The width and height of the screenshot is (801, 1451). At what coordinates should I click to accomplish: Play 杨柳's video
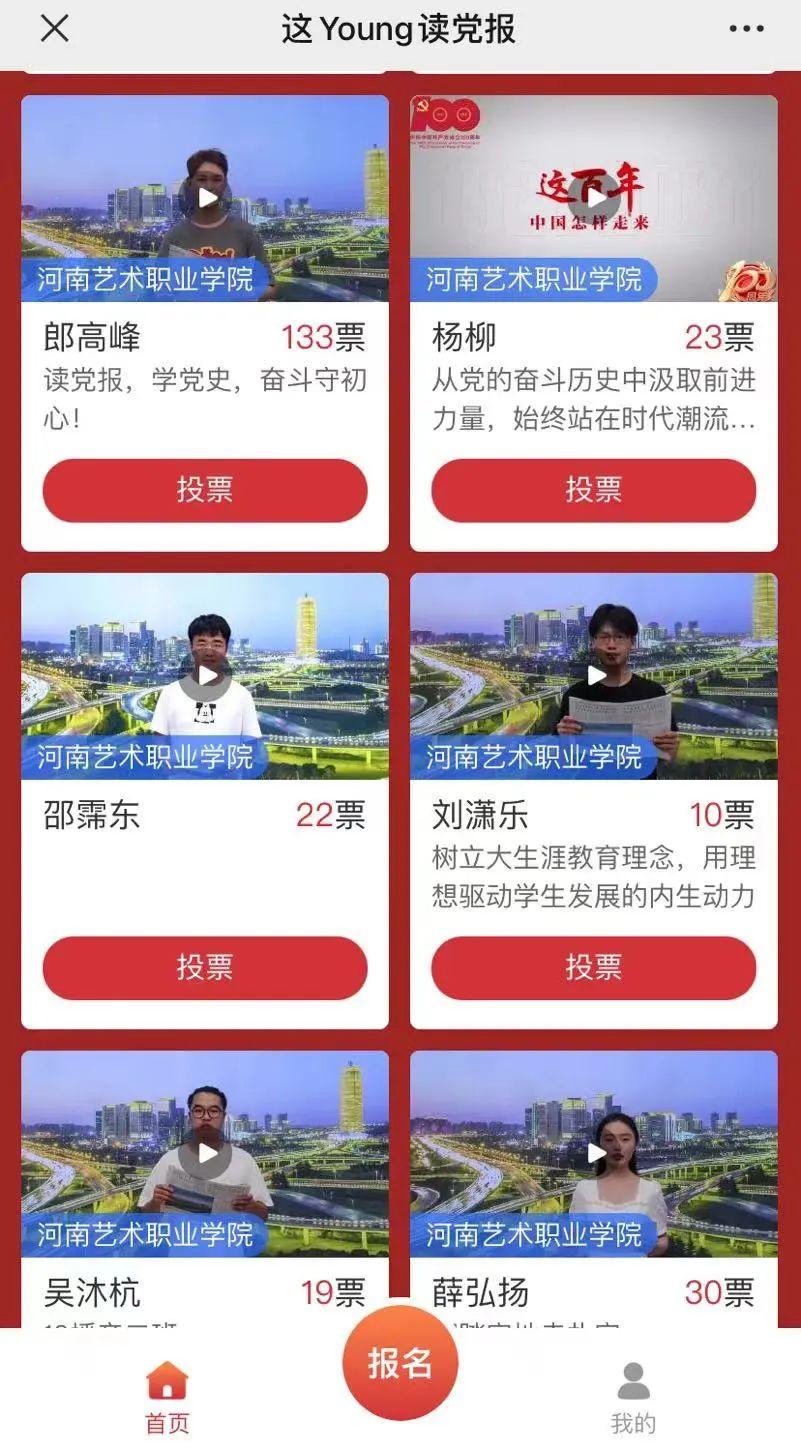[x=595, y=197]
